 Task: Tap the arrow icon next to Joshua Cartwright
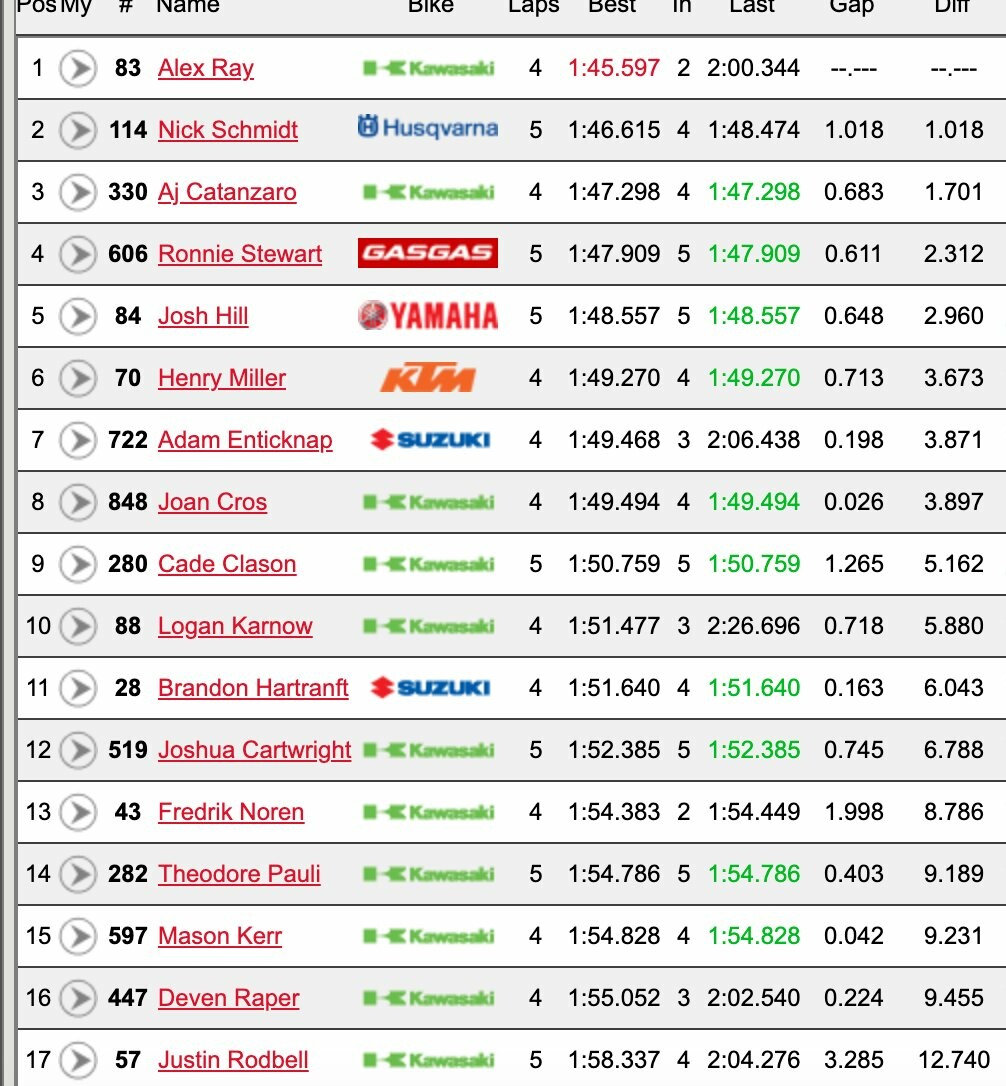(77, 750)
